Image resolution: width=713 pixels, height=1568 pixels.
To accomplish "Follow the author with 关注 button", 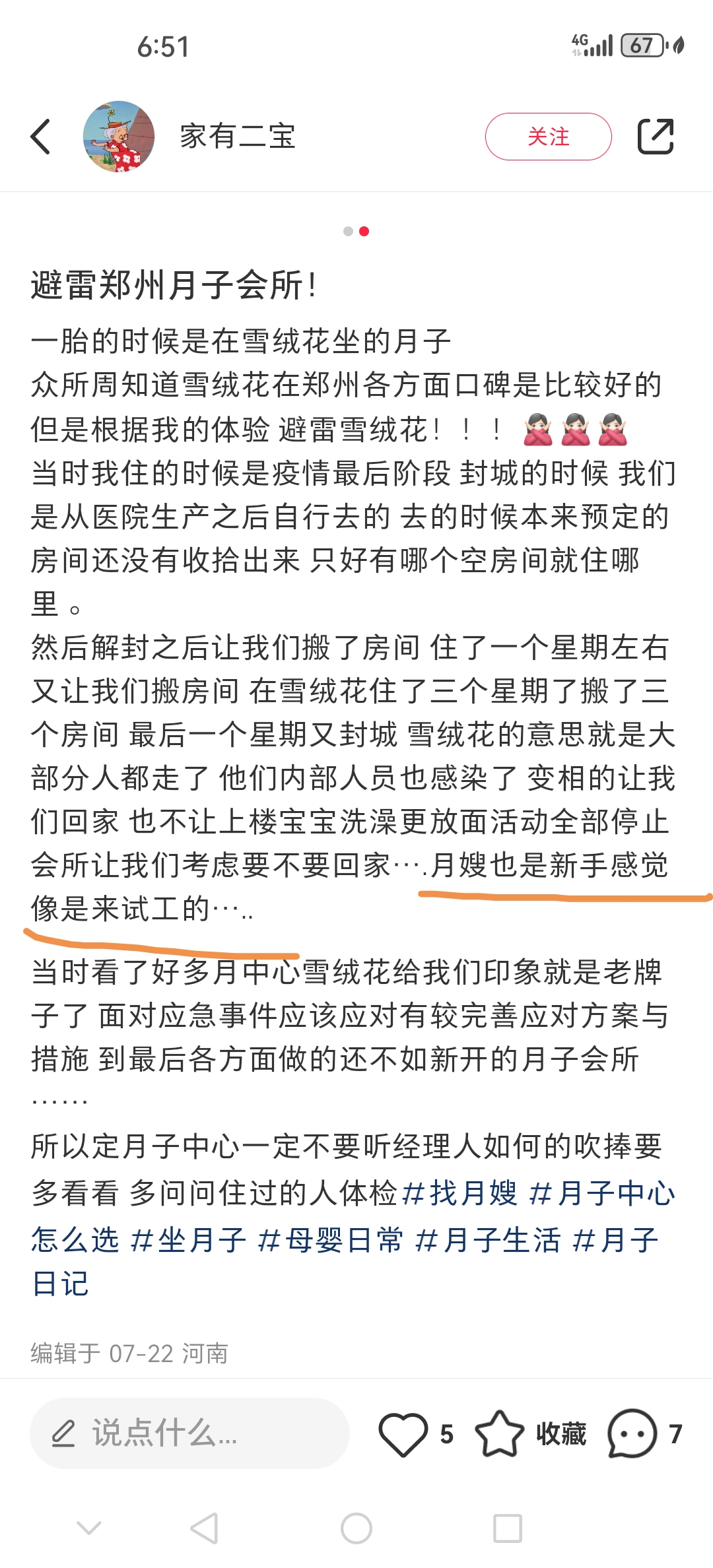I will point(548,137).
